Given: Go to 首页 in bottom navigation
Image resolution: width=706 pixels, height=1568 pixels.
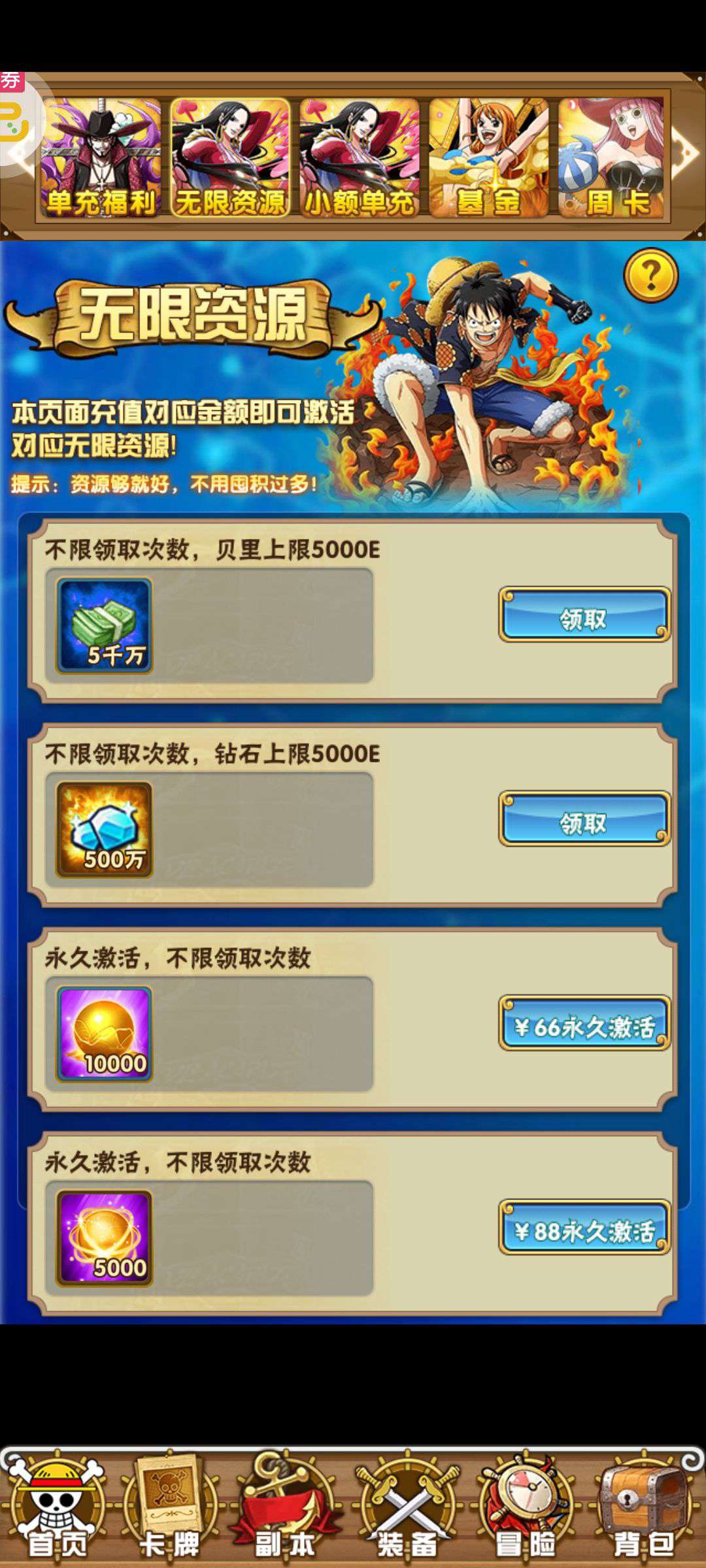Looking at the screenshot, I should [x=58, y=1506].
